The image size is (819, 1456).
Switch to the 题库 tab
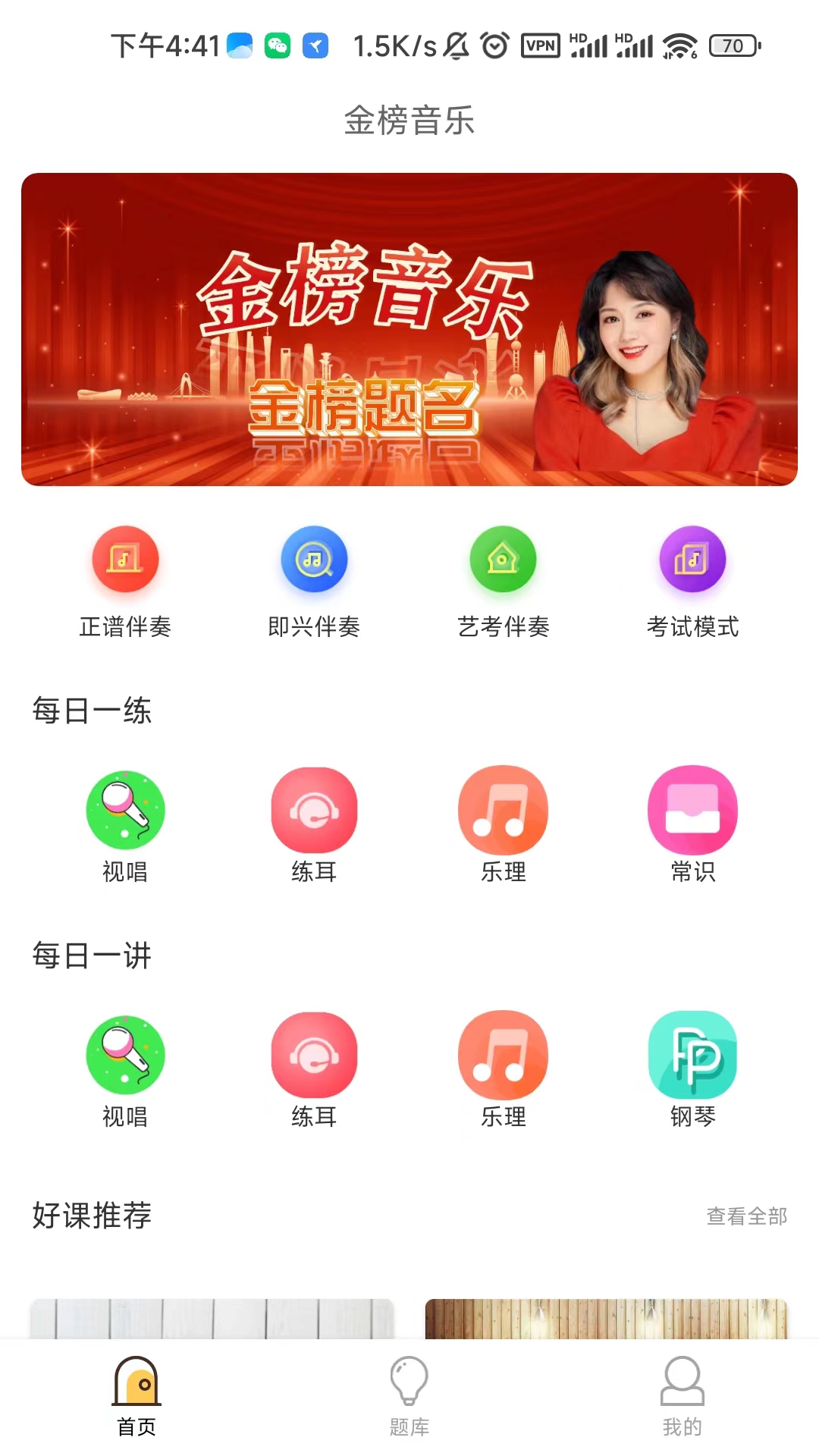tap(409, 1397)
